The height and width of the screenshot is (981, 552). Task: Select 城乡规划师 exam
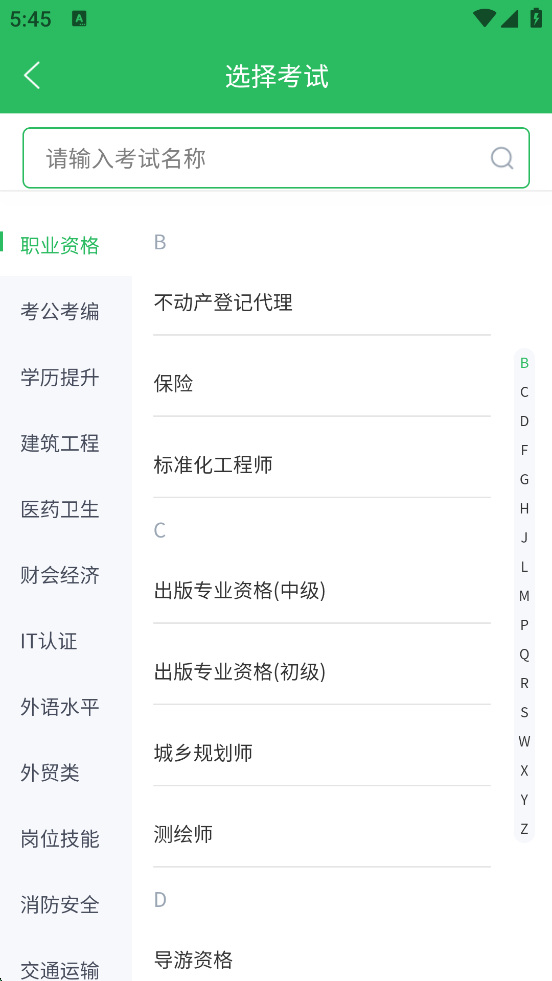click(x=322, y=753)
